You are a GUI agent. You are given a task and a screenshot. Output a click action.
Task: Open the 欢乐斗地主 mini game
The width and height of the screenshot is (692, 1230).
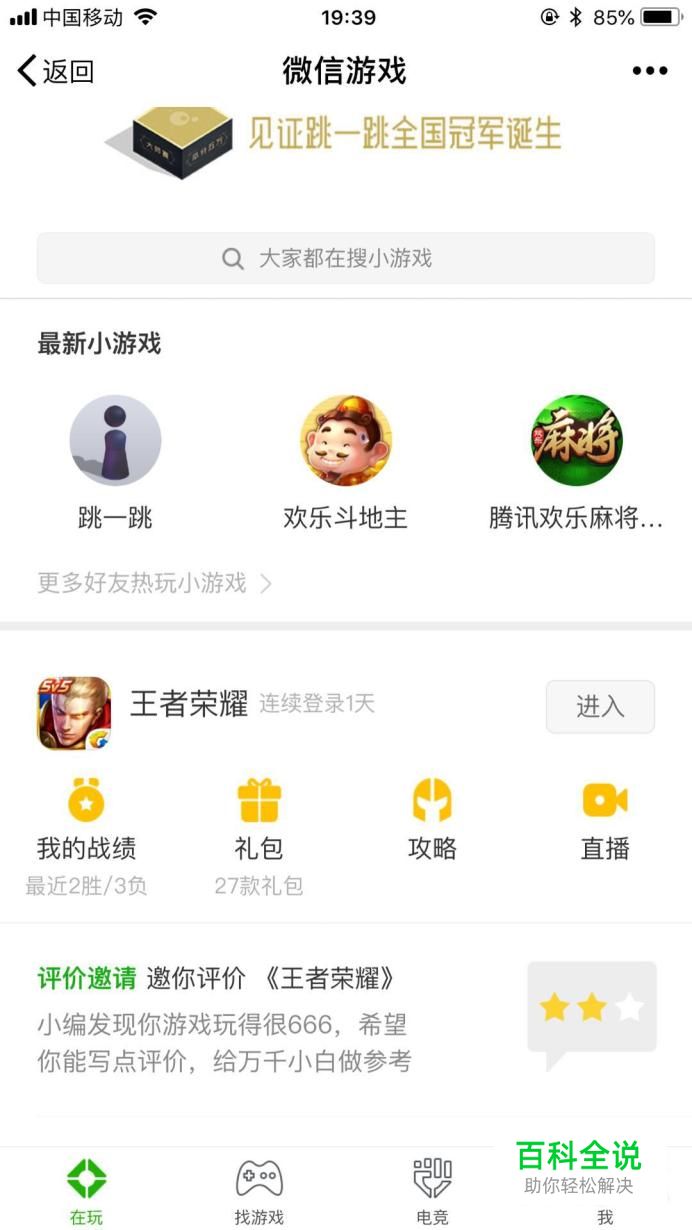click(346, 461)
